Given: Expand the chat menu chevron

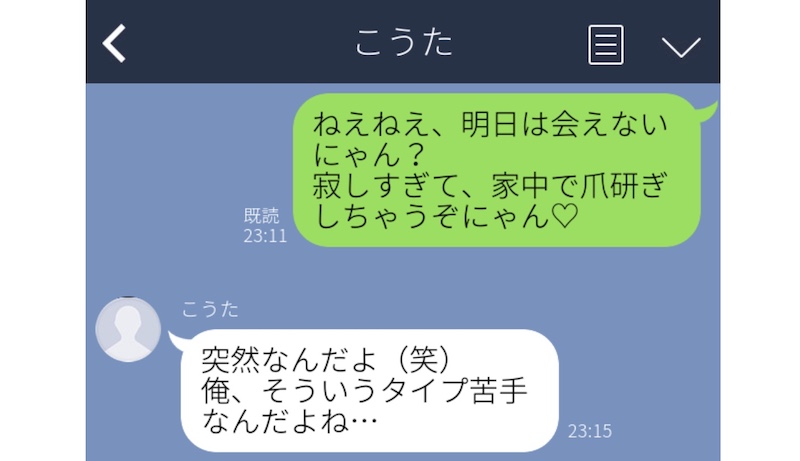Looking at the screenshot, I should coord(681,46).
